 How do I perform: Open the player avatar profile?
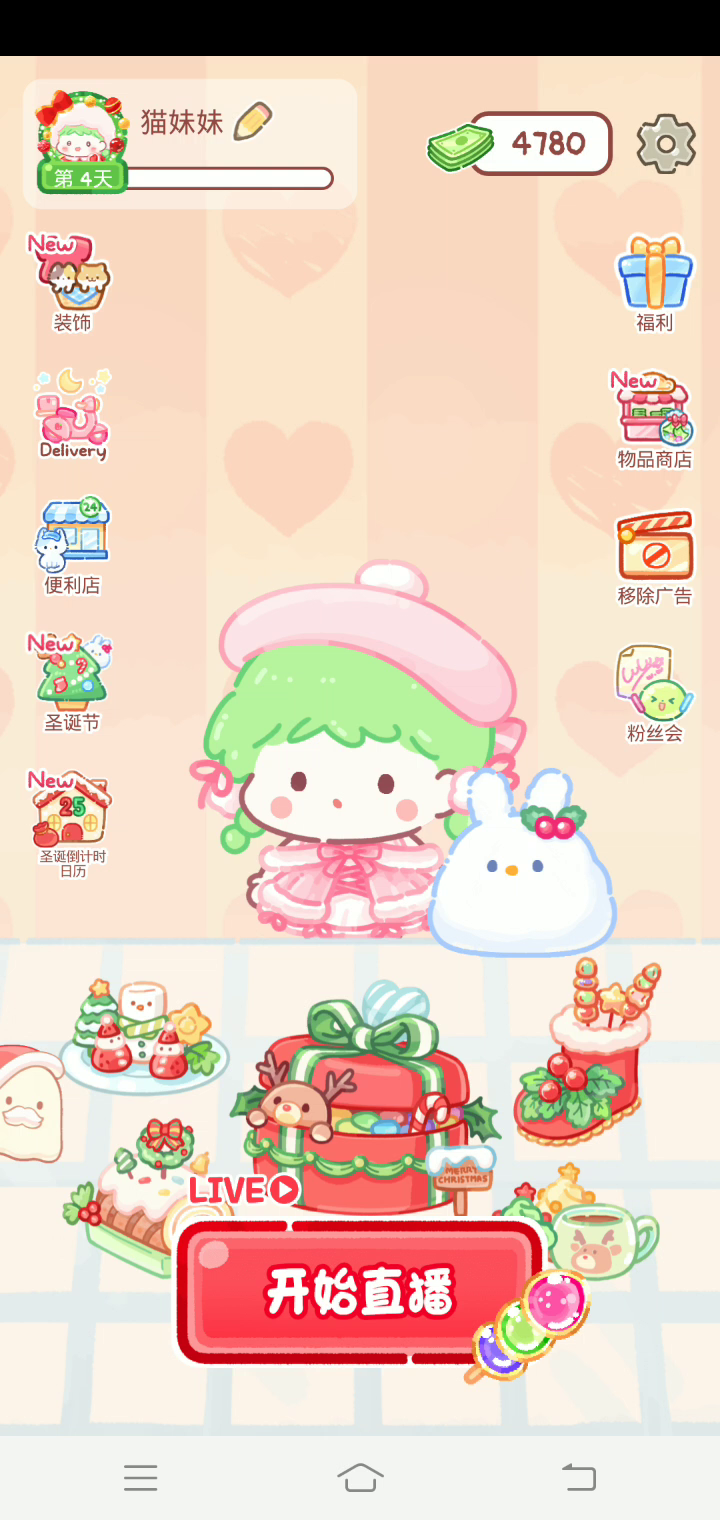(81, 138)
